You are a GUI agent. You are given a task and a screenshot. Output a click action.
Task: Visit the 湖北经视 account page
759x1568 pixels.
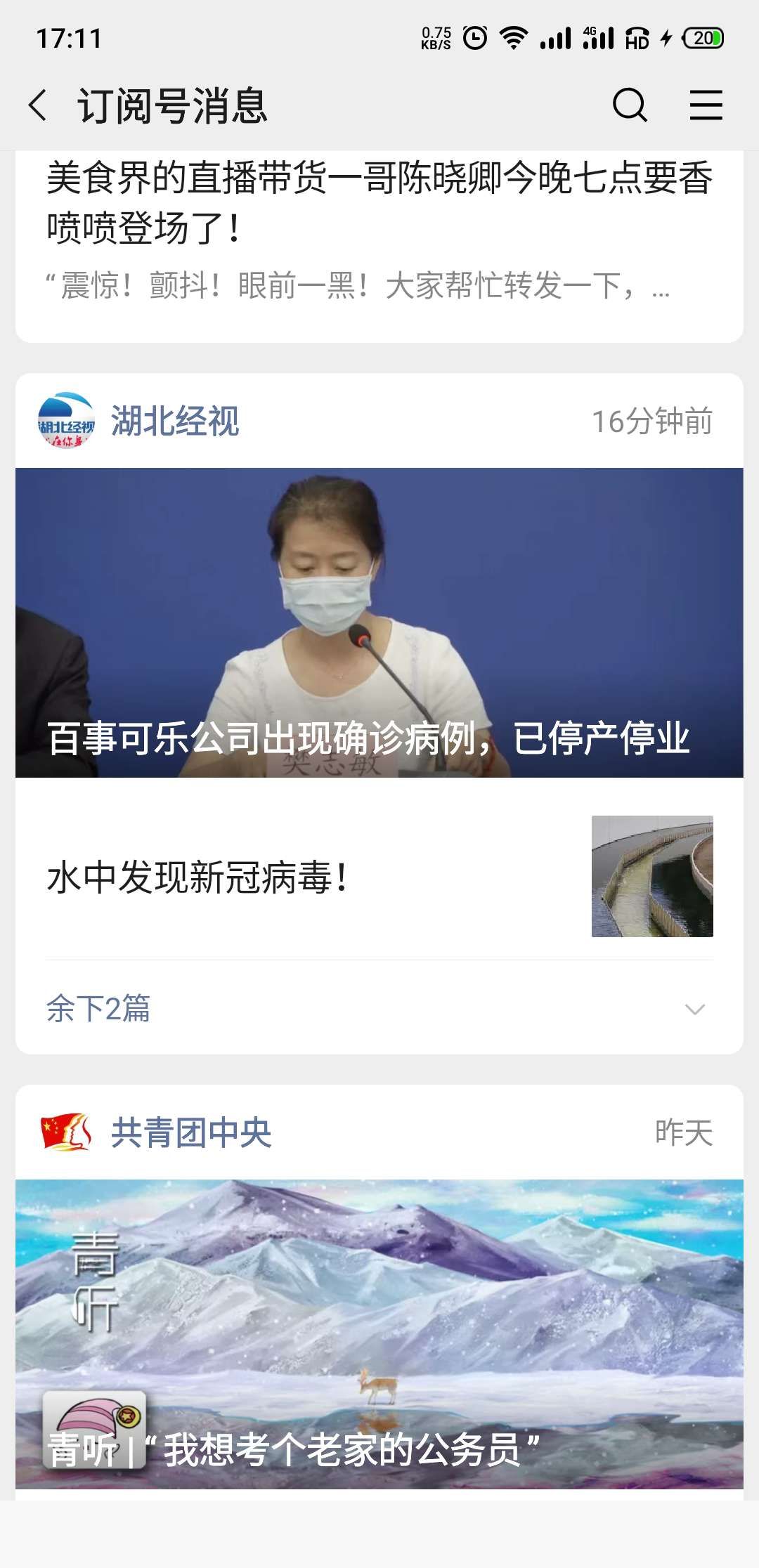[x=174, y=422]
